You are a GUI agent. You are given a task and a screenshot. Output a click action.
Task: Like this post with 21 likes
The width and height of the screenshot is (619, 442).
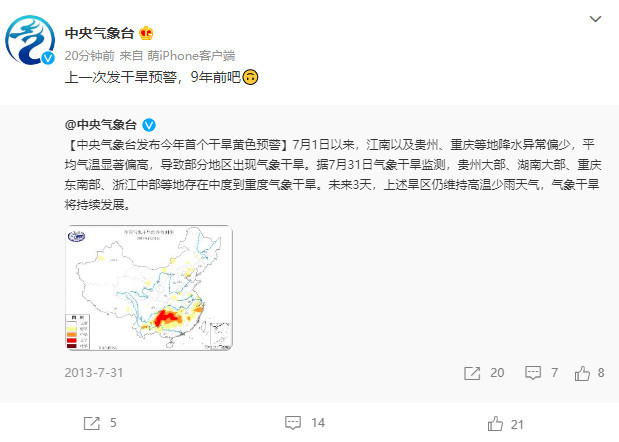(x=506, y=423)
